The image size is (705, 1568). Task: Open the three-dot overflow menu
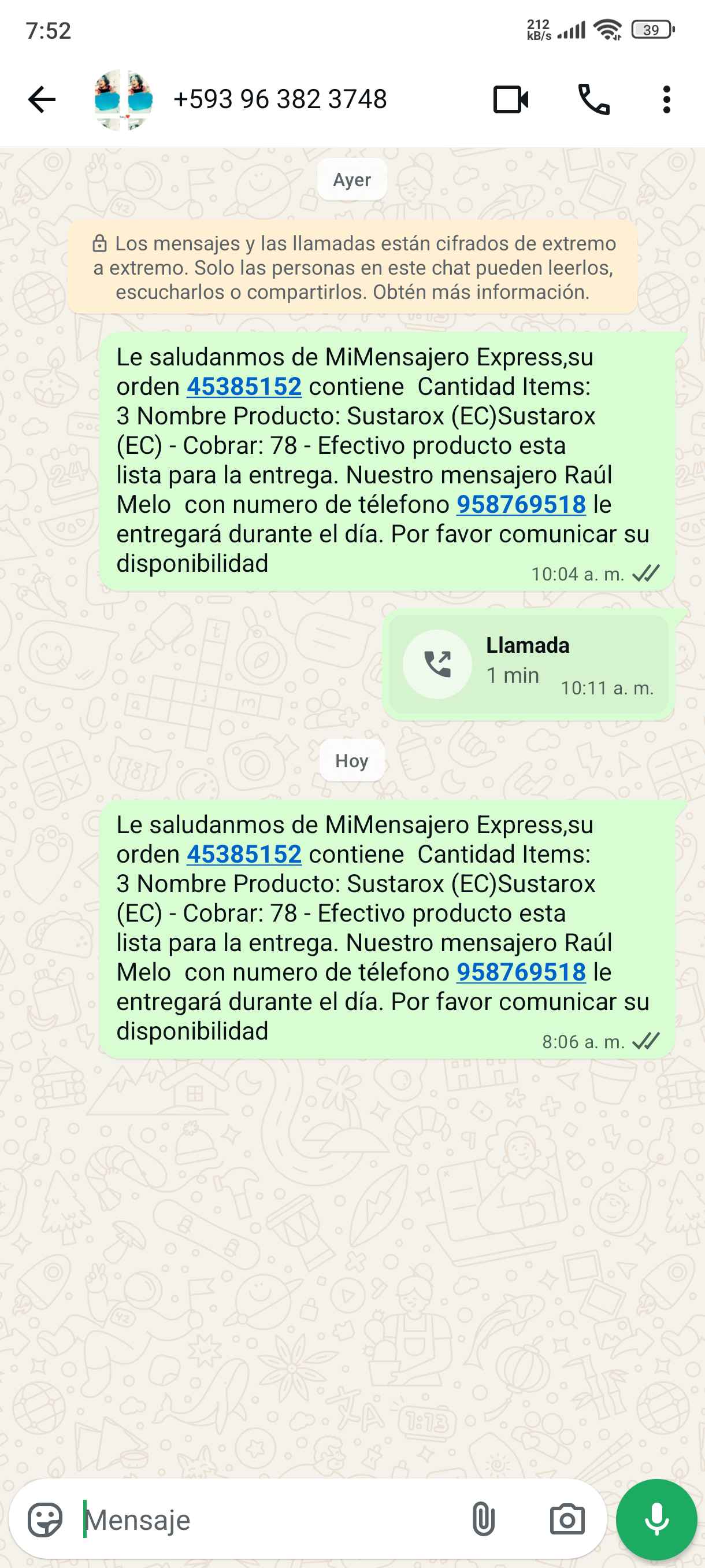click(x=667, y=99)
